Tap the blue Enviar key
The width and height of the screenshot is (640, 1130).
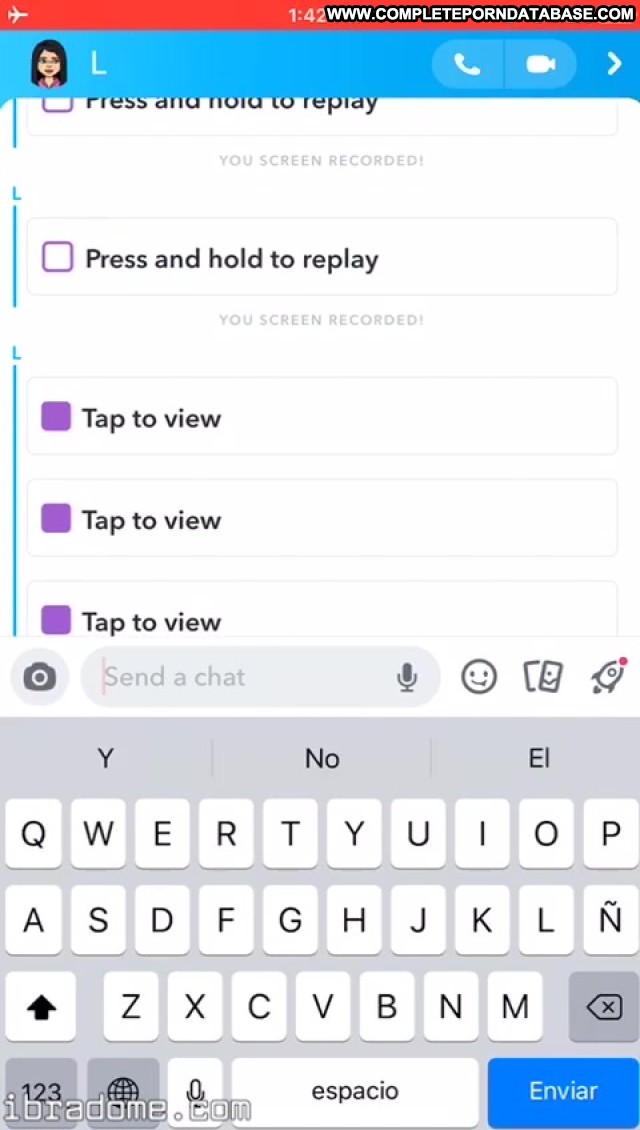[x=563, y=1090]
